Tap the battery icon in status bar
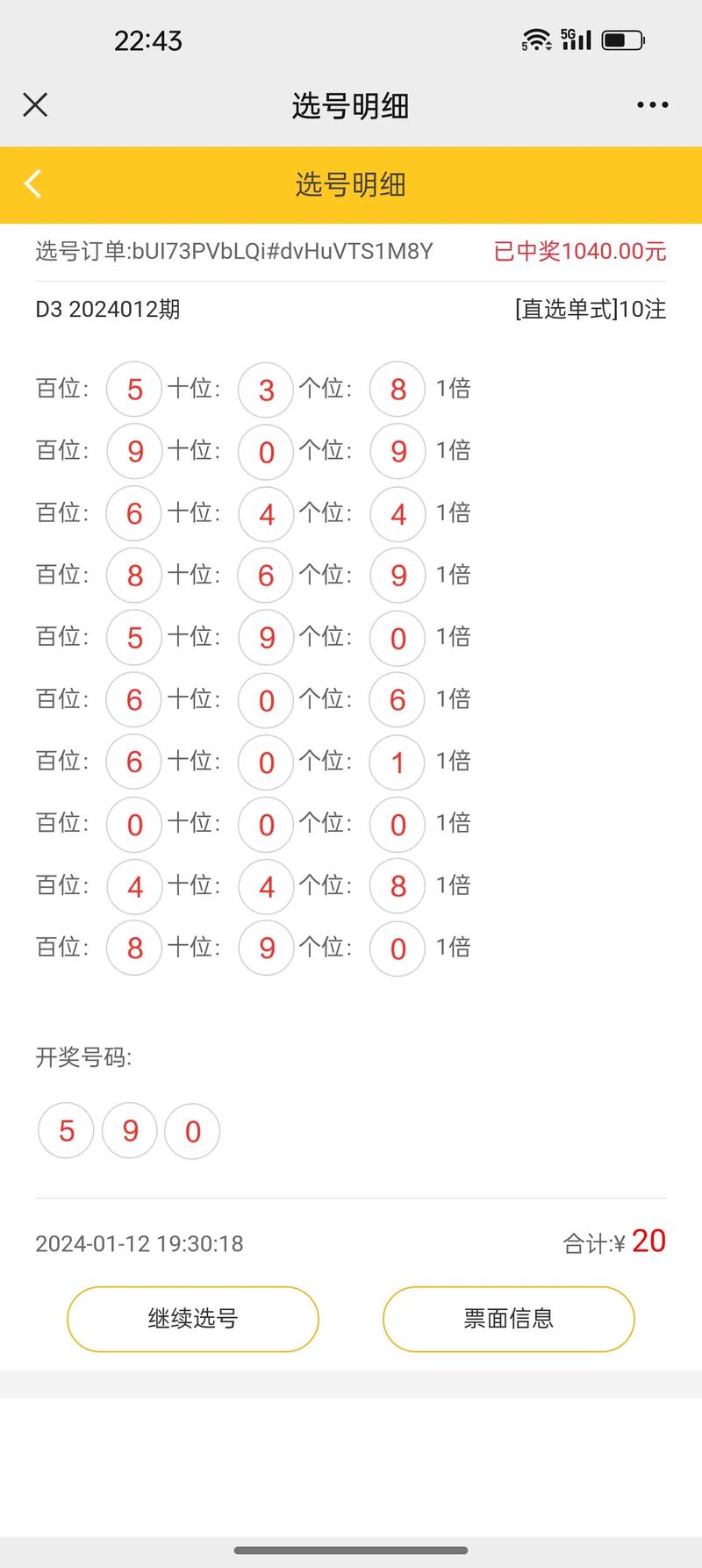This screenshot has height=1568, width=702. click(x=625, y=39)
